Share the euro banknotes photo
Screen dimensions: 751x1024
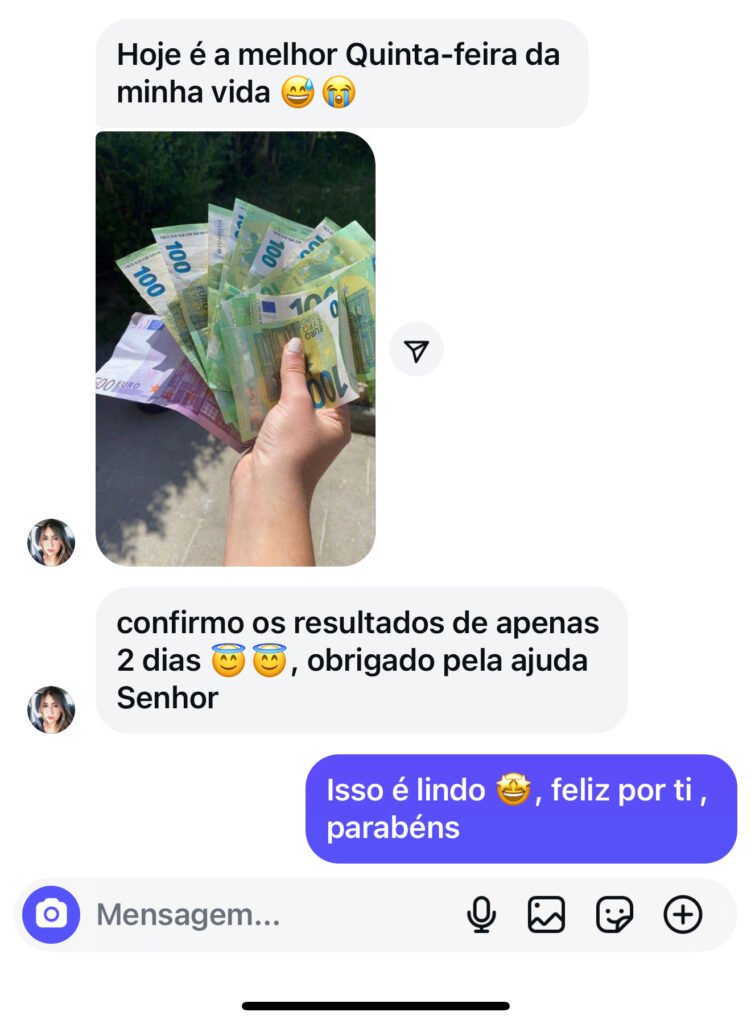click(416, 350)
